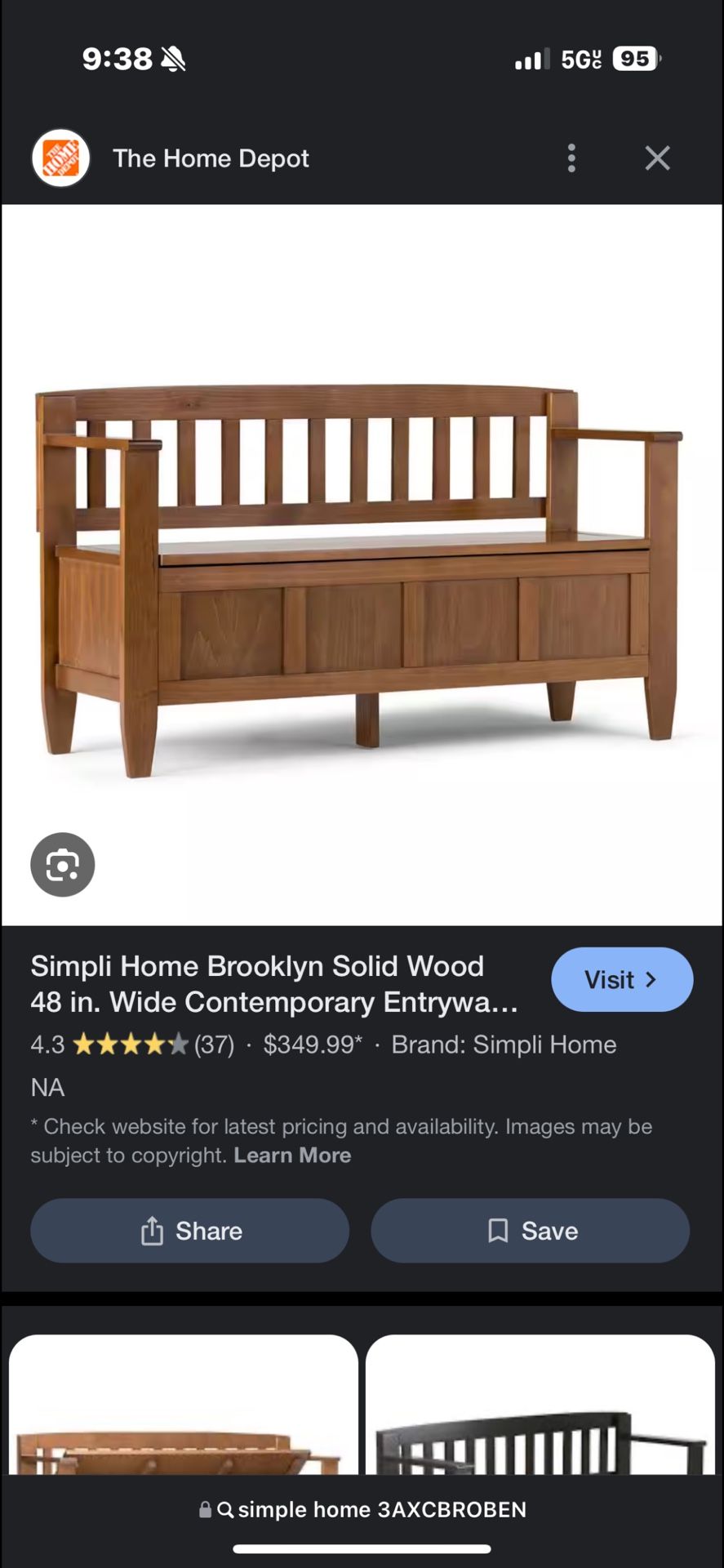Viewport: 724px width, 1568px height.
Task: Open the related brown bench image
Action: (183, 1406)
